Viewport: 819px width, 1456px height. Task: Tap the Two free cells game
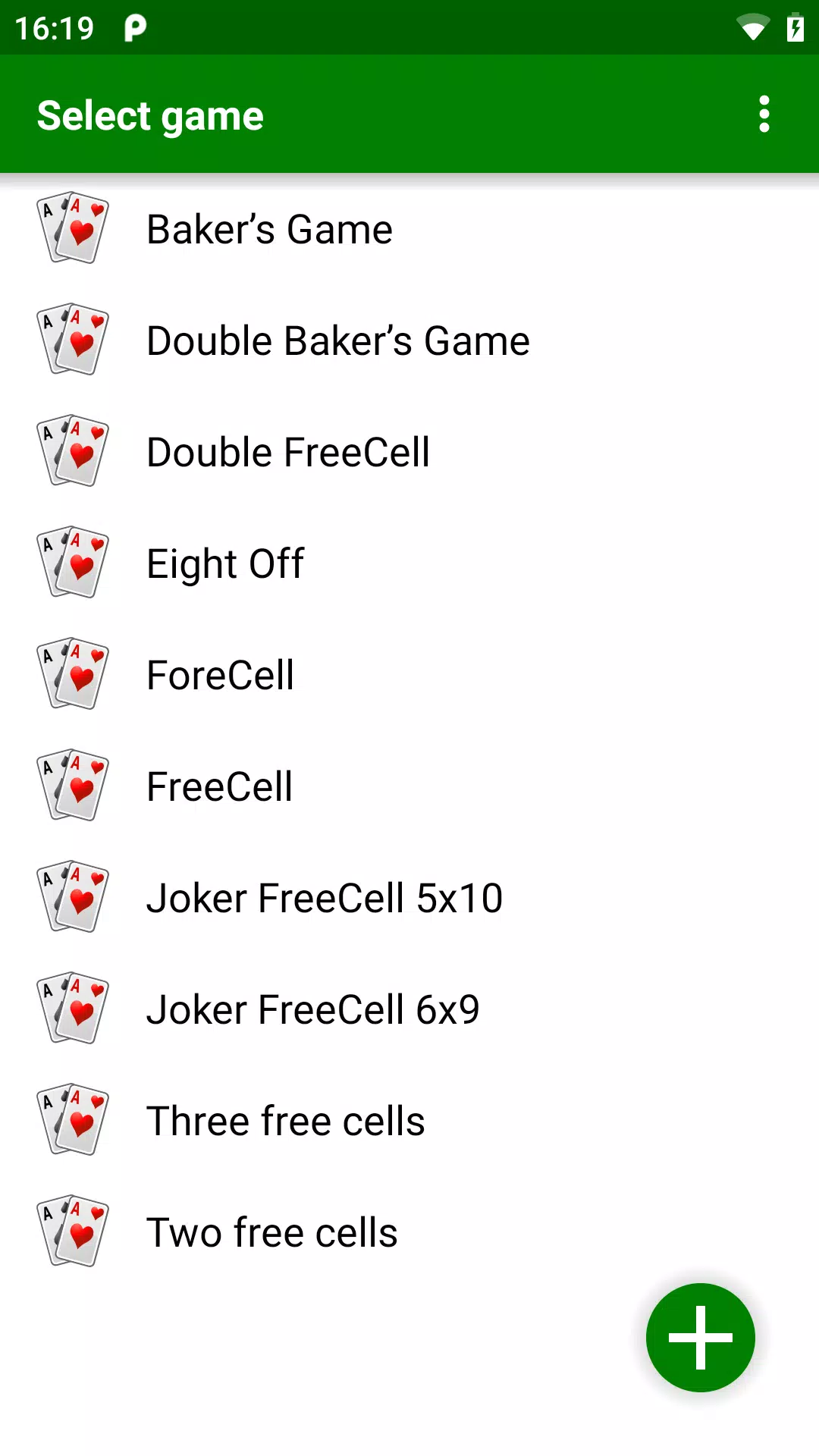[x=271, y=1232]
